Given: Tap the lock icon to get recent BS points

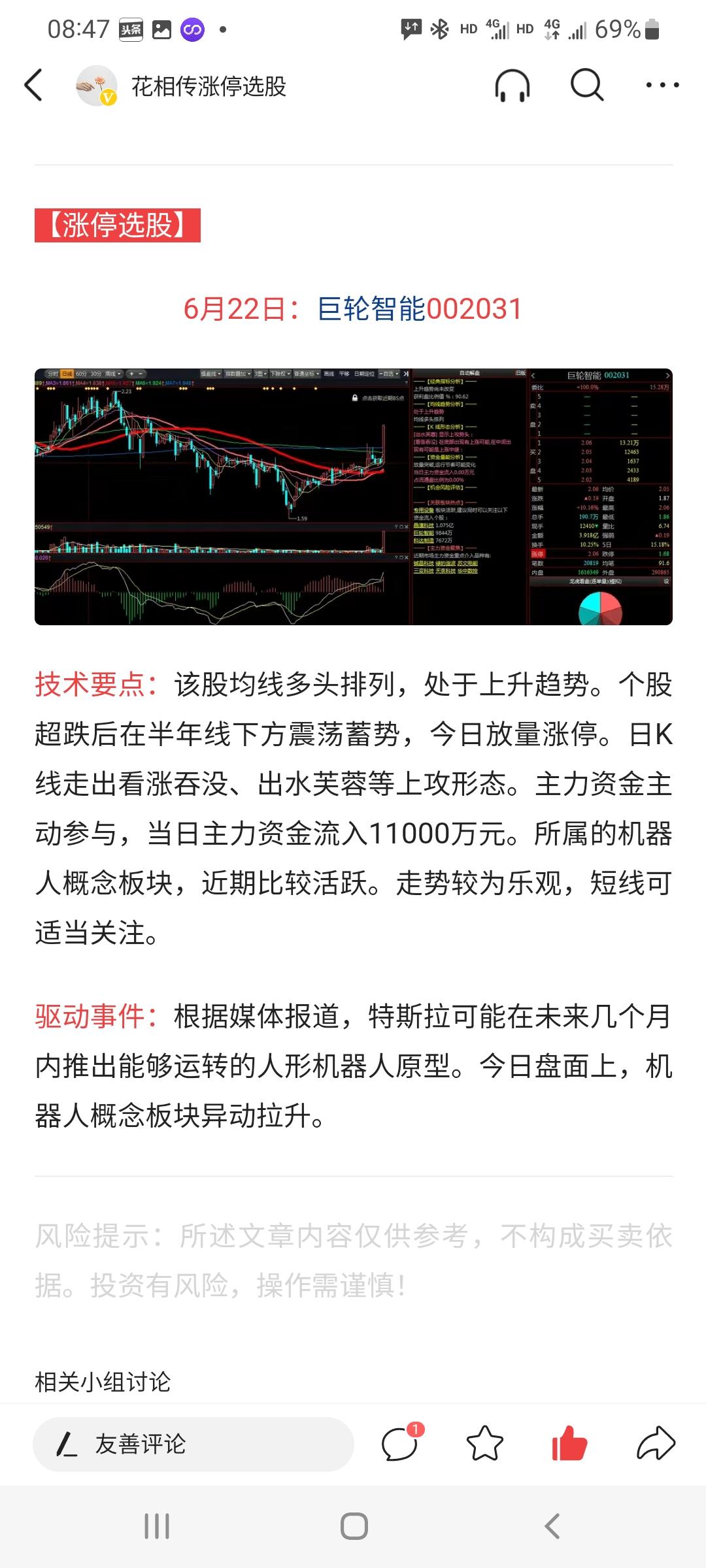Looking at the screenshot, I should click(354, 398).
